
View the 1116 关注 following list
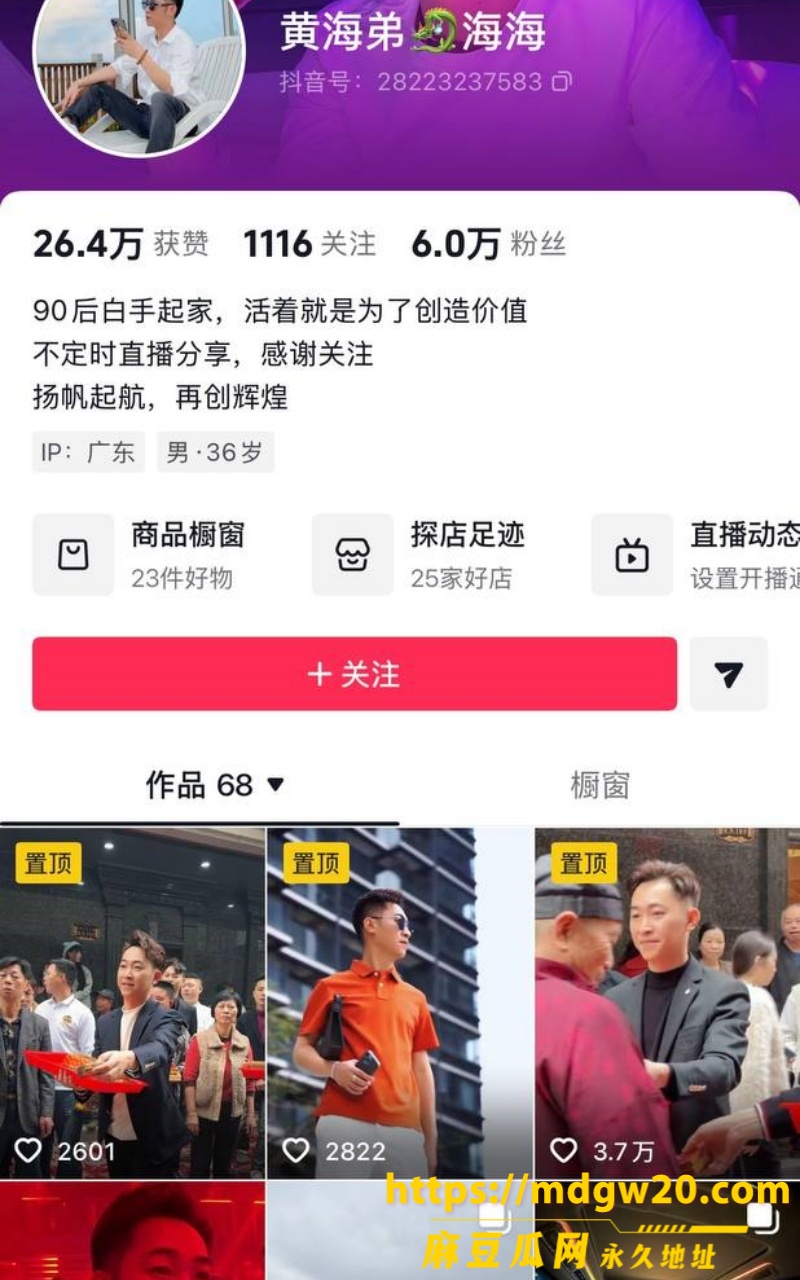click(x=310, y=244)
